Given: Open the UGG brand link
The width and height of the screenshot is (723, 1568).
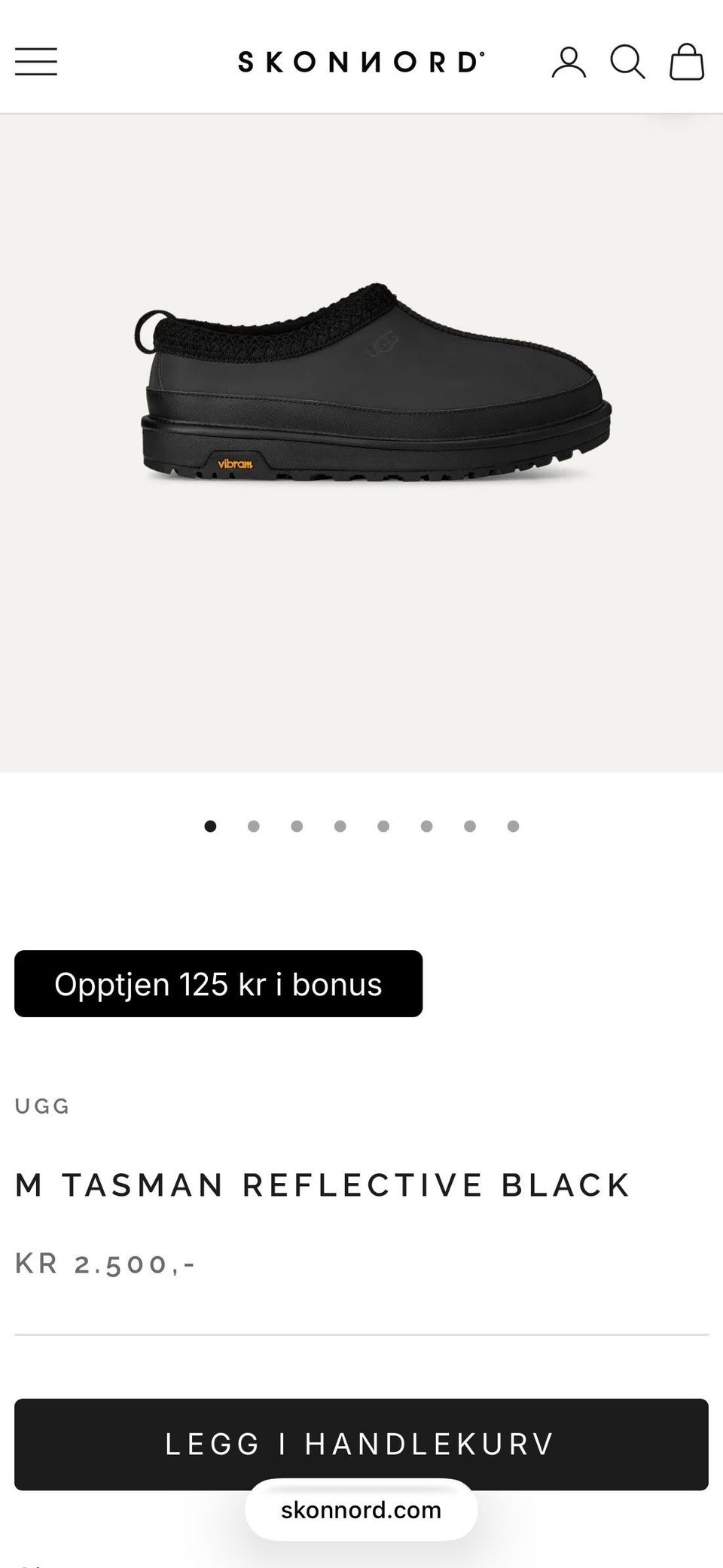Looking at the screenshot, I should (43, 1106).
